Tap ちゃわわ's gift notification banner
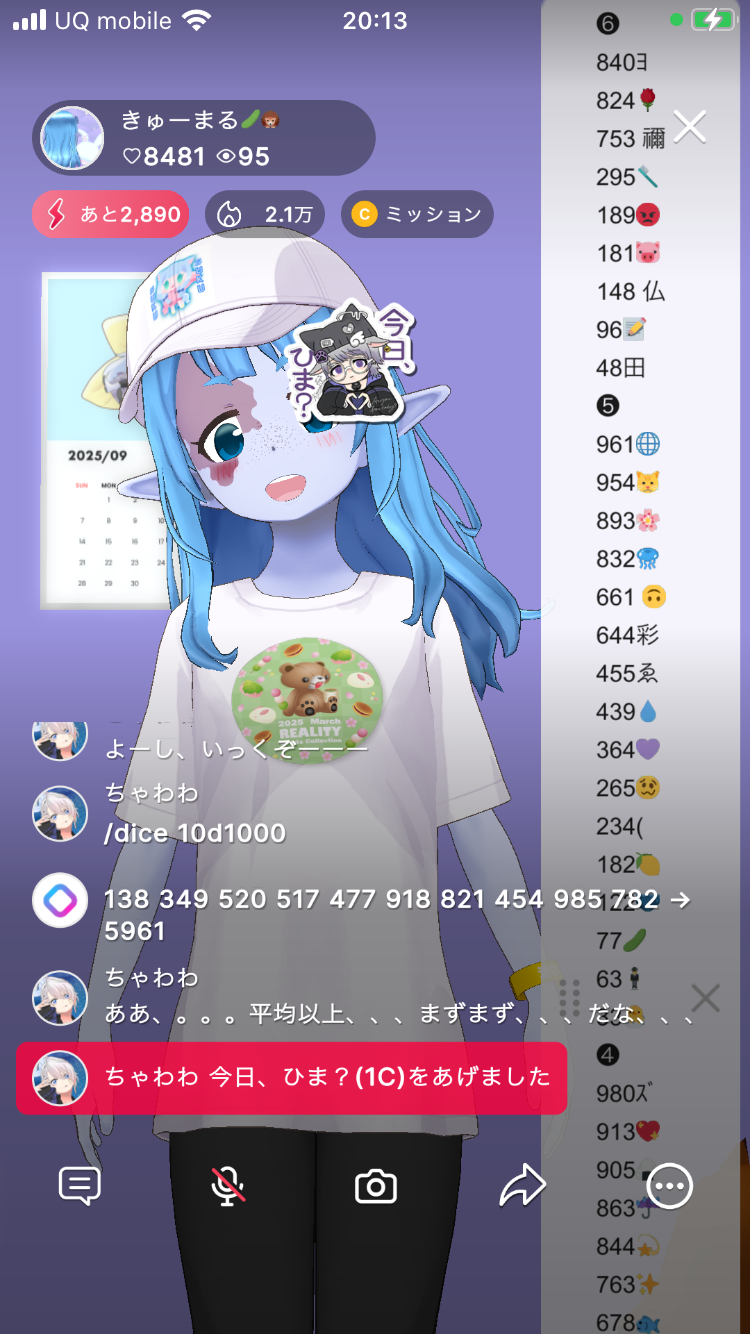The height and width of the screenshot is (1334, 750). point(291,1077)
